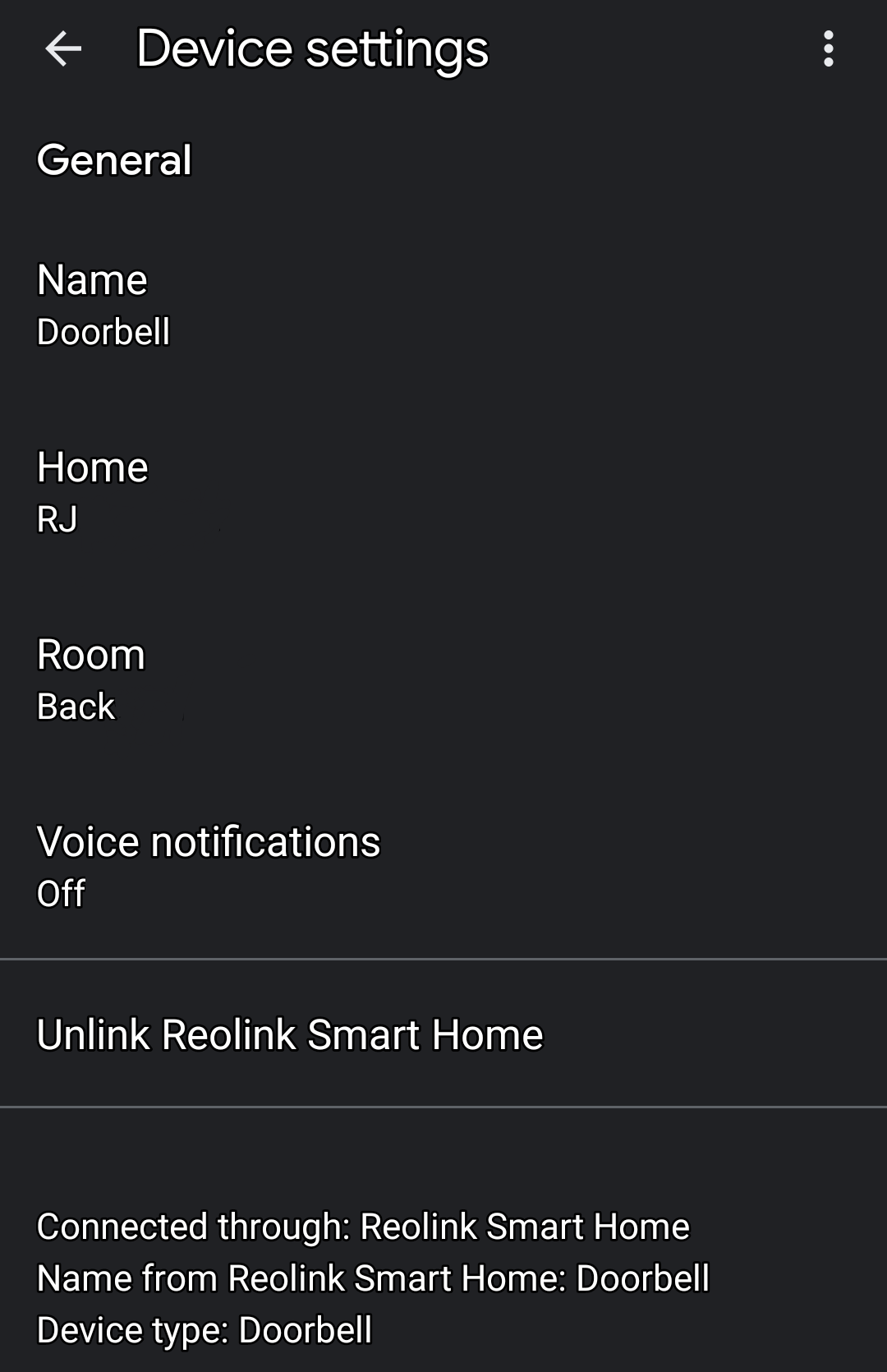Open Voice notifications setting
887x1372 pixels.
tap(209, 867)
